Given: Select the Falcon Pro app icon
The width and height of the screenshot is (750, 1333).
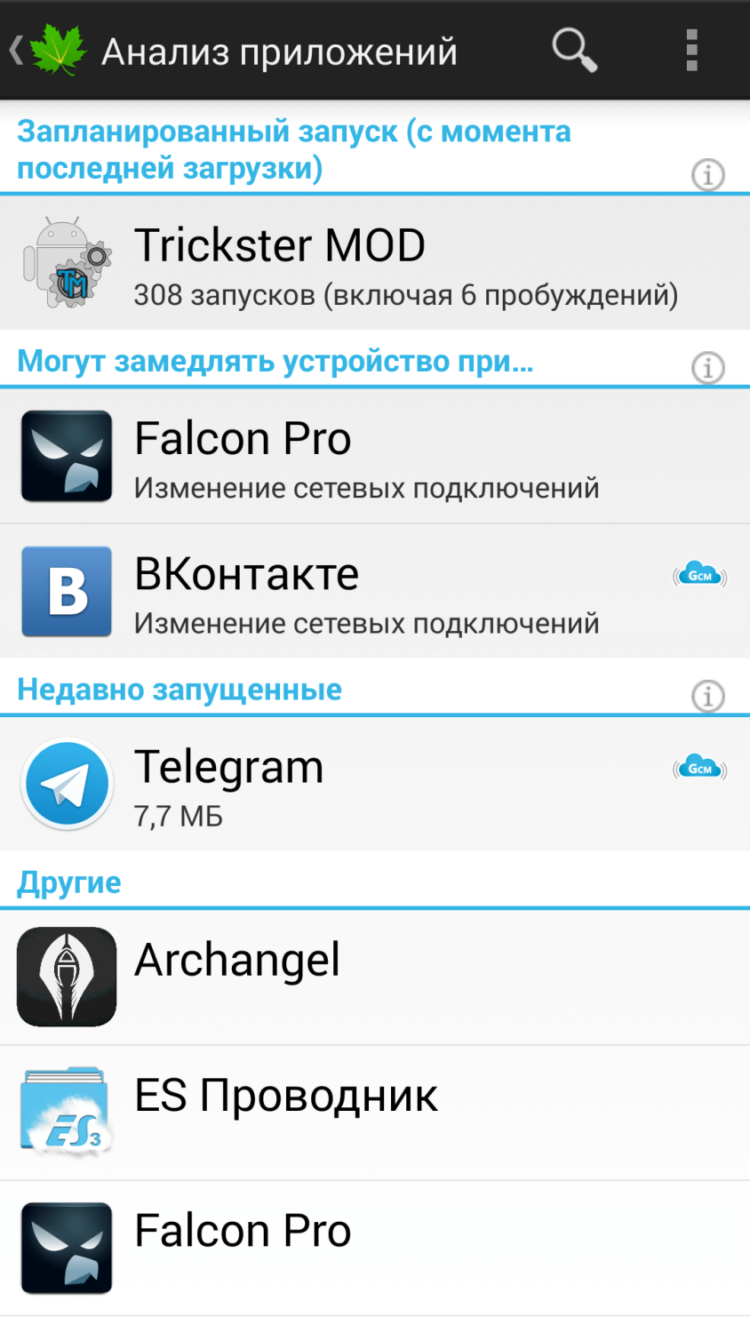Looking at the screenshot, I should [x=66, y=455].
